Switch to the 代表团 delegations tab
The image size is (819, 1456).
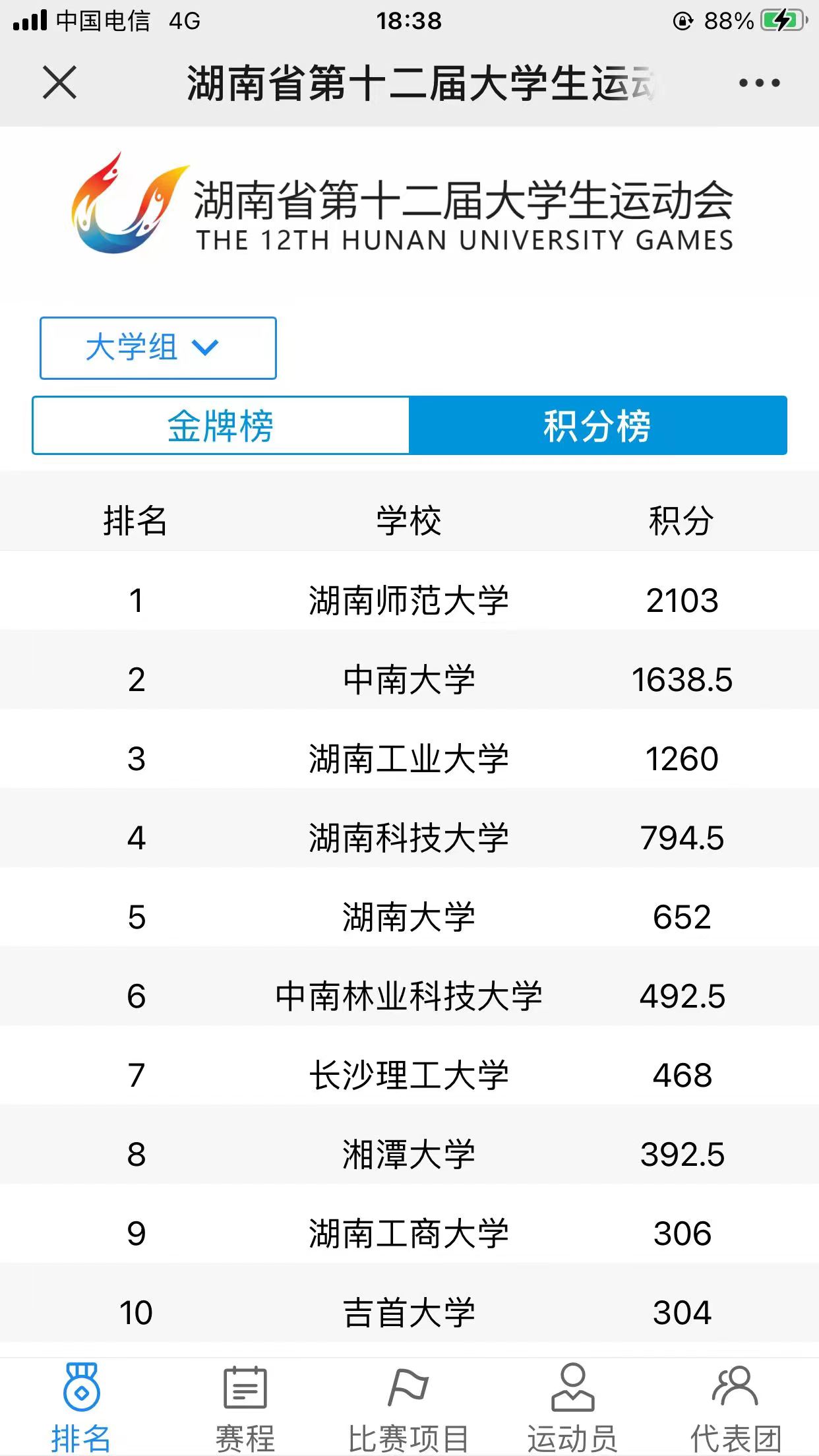coord(735,1408)
